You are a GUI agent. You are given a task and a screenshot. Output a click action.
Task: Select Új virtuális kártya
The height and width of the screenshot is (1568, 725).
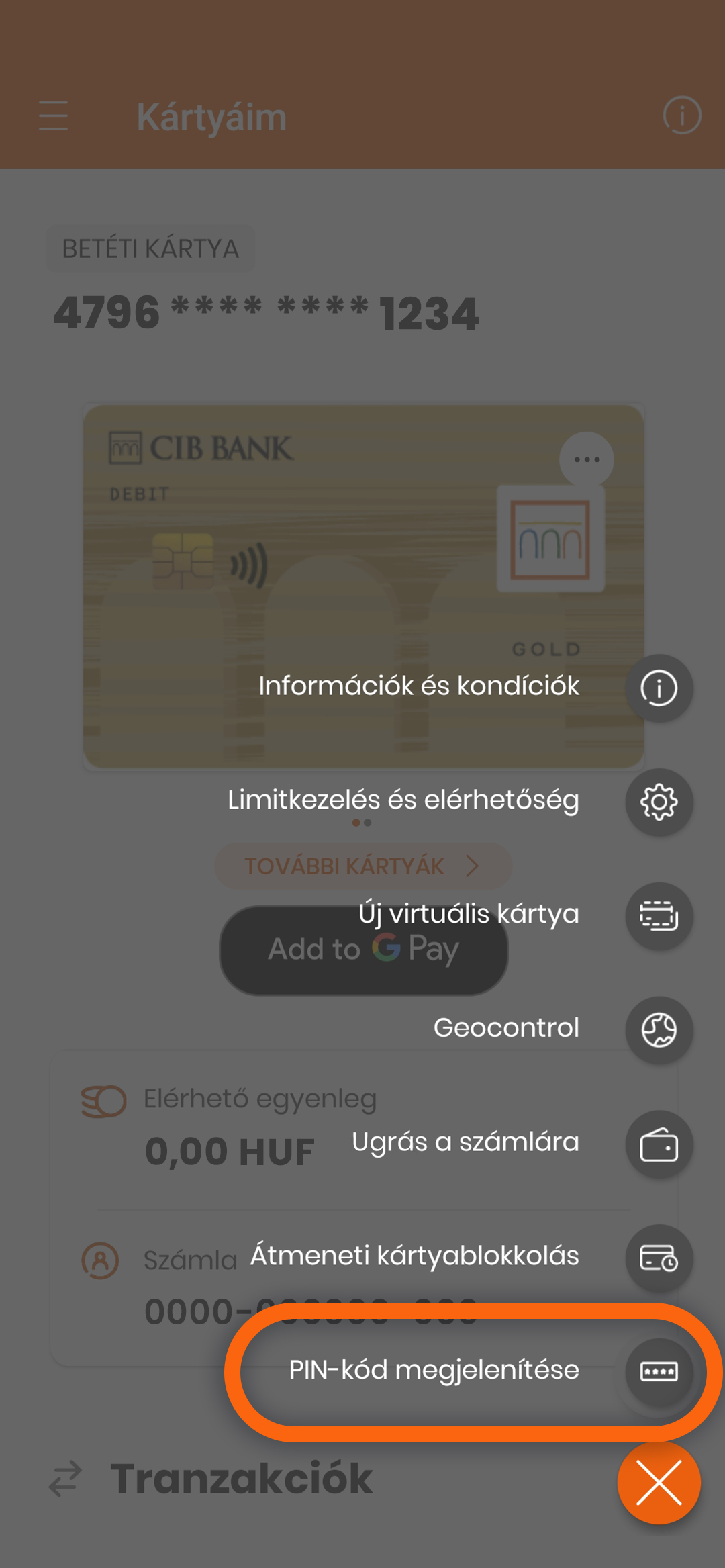pyautogui.click(x=659, y=916)
